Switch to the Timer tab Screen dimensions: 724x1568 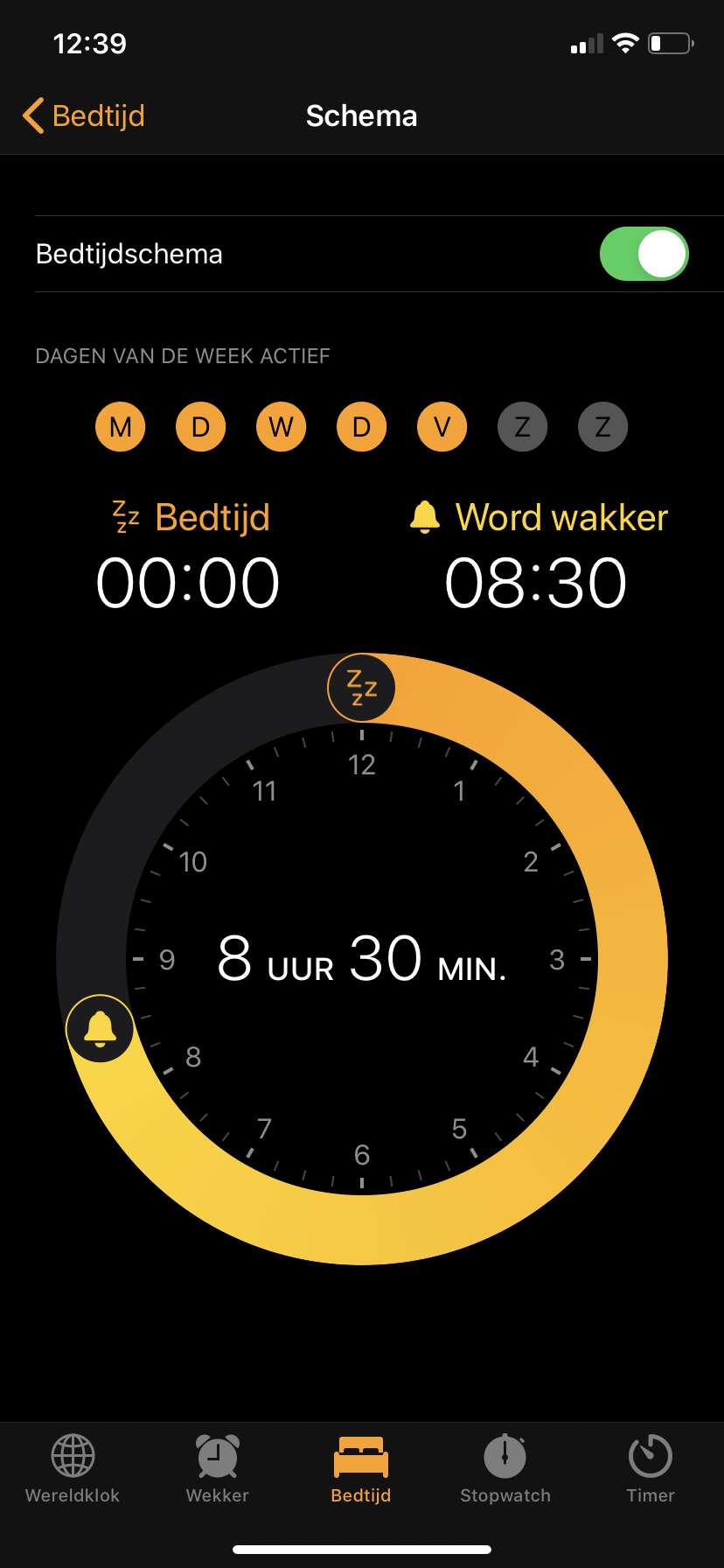[651, 1469]
